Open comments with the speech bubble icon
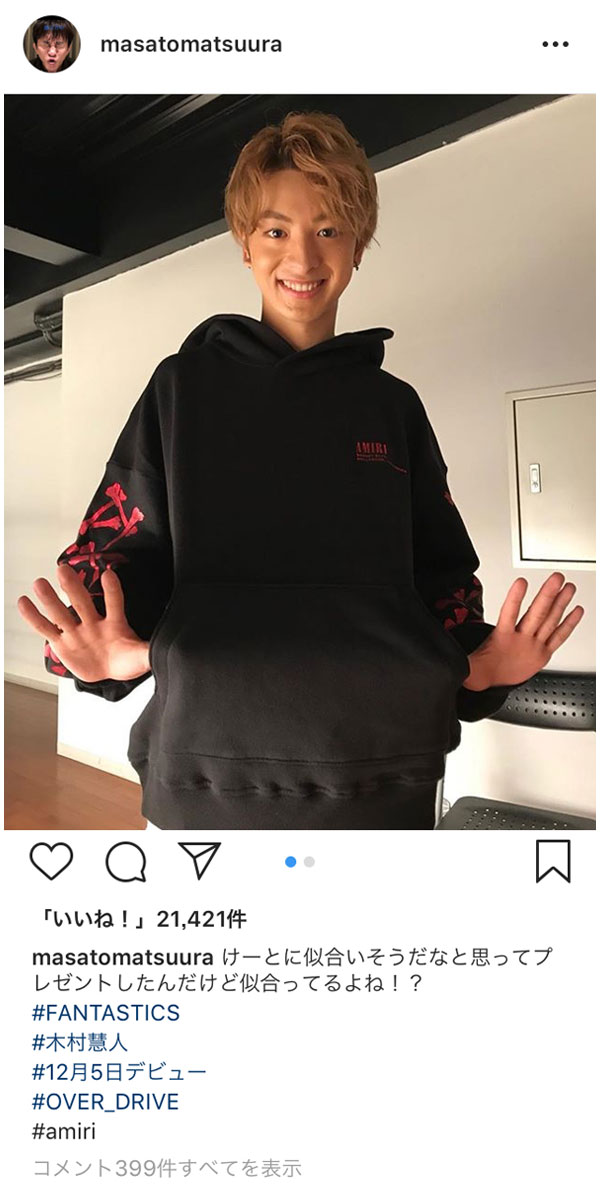This screenshot has width=600, height=1200. click(126, 861)
